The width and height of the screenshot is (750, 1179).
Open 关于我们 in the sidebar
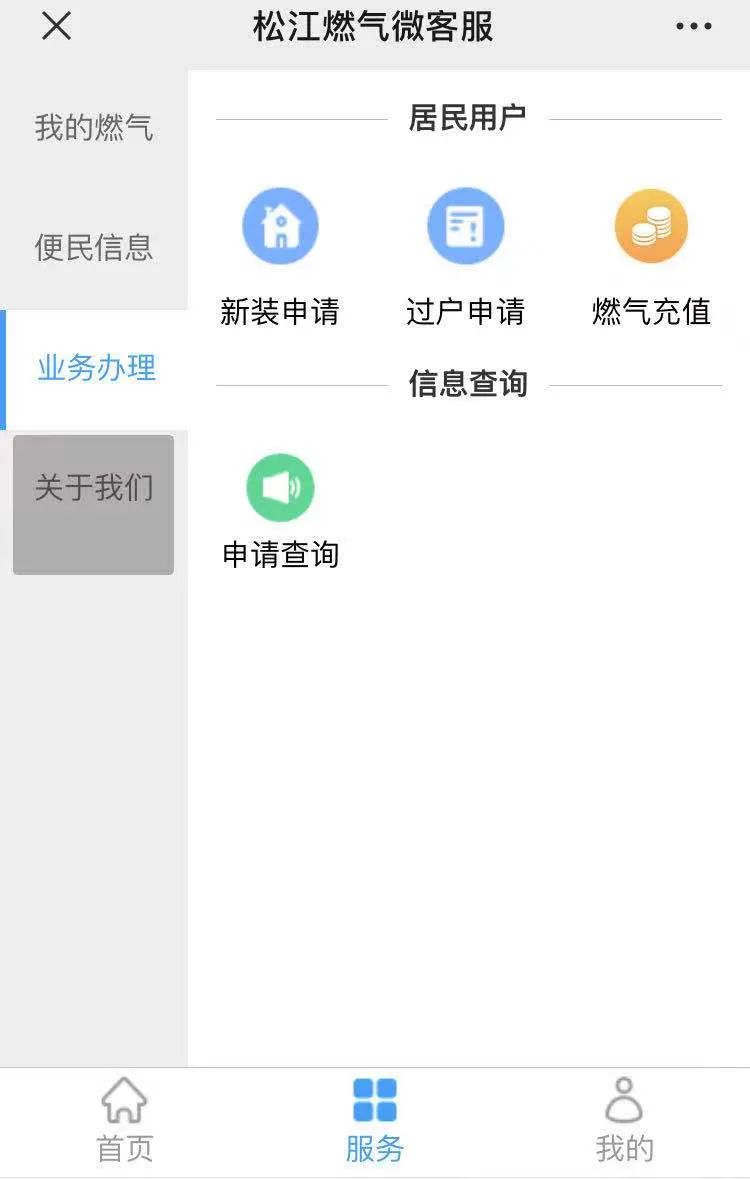[94, 489]
